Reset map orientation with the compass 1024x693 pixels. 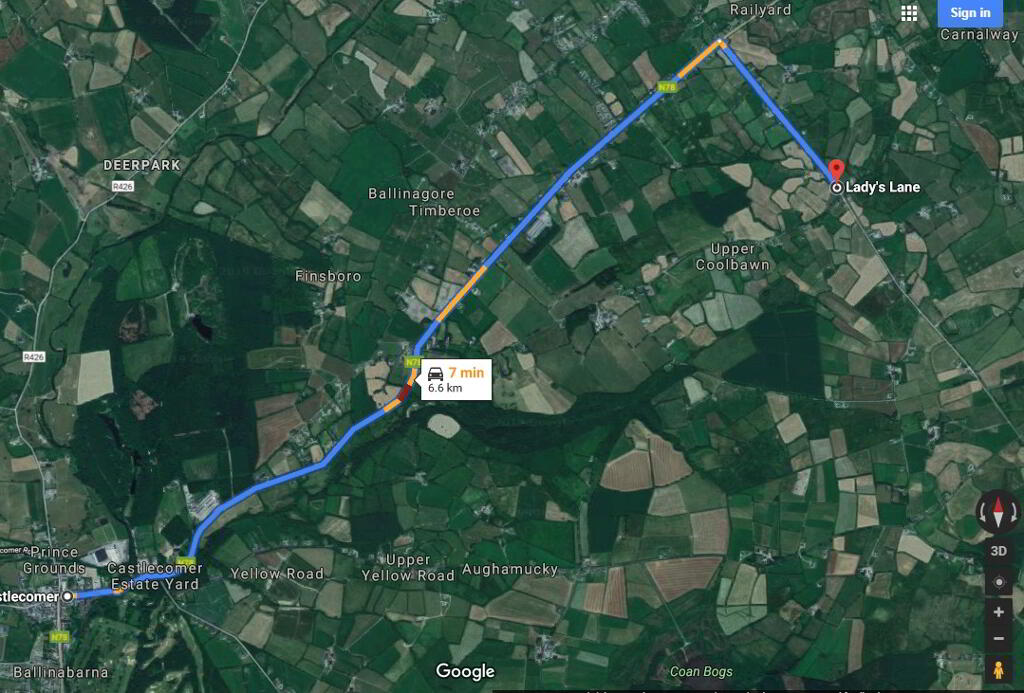(x=997, y=513)
